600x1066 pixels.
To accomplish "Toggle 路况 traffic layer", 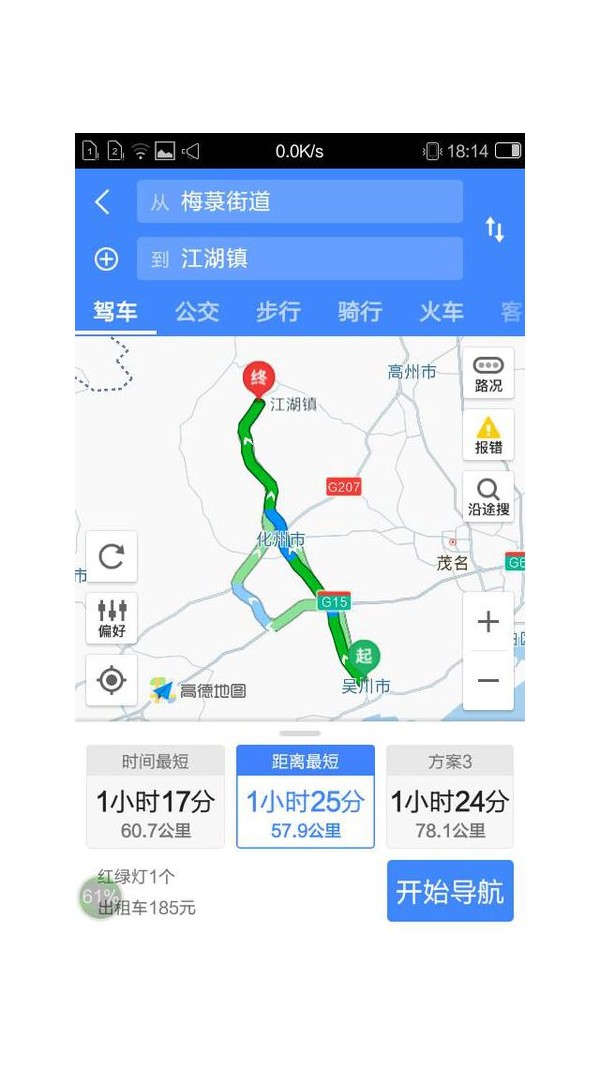I will pos(488,373).
